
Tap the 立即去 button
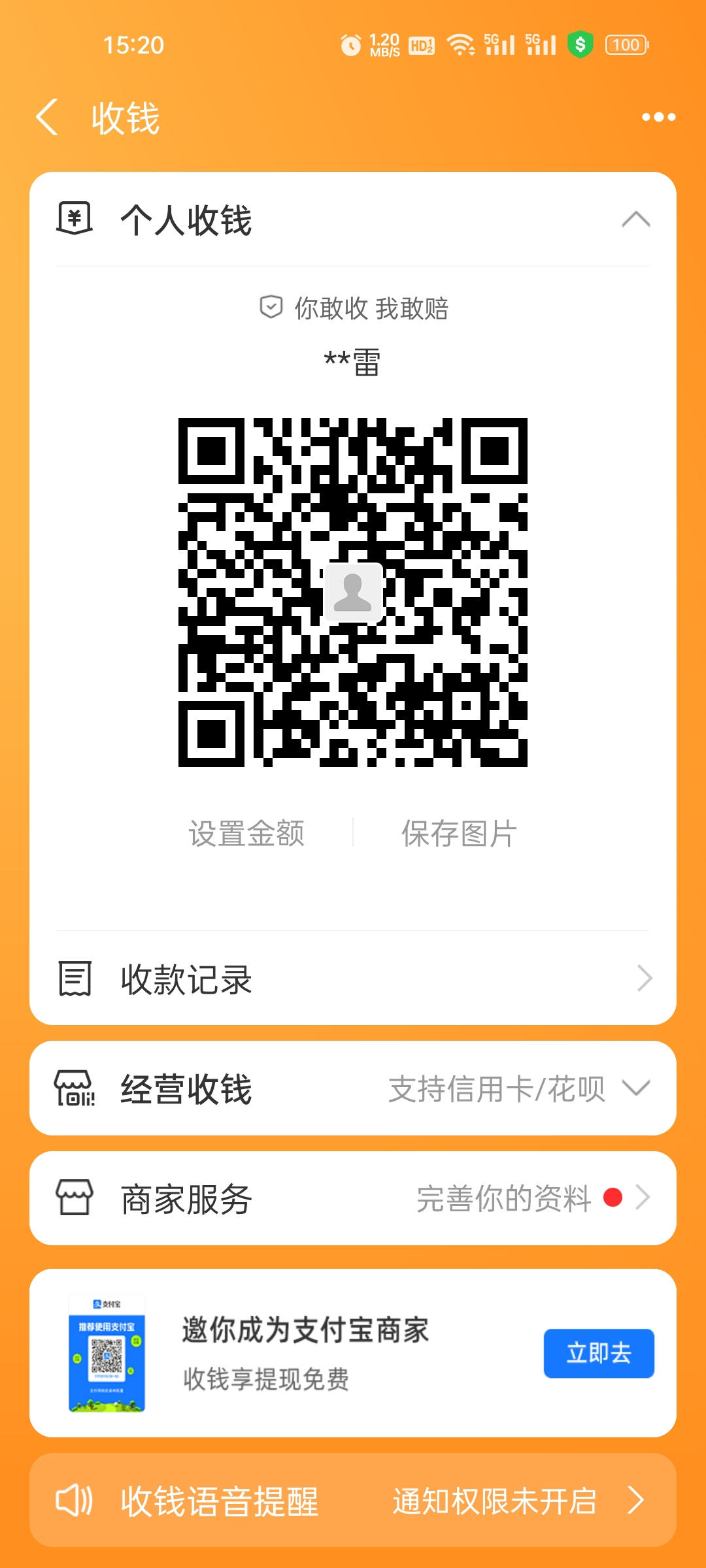pos(598,1352)
